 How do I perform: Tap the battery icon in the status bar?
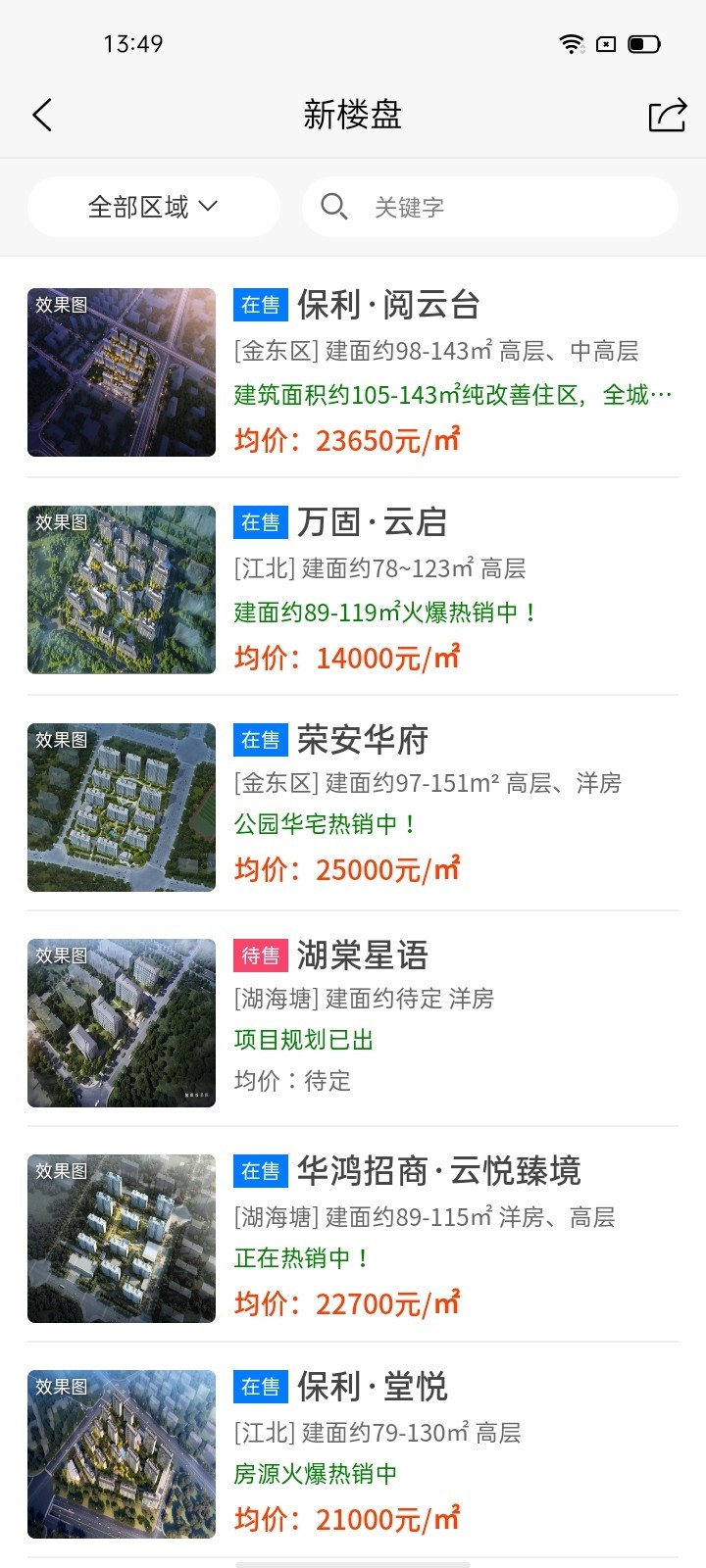[642, 43]
